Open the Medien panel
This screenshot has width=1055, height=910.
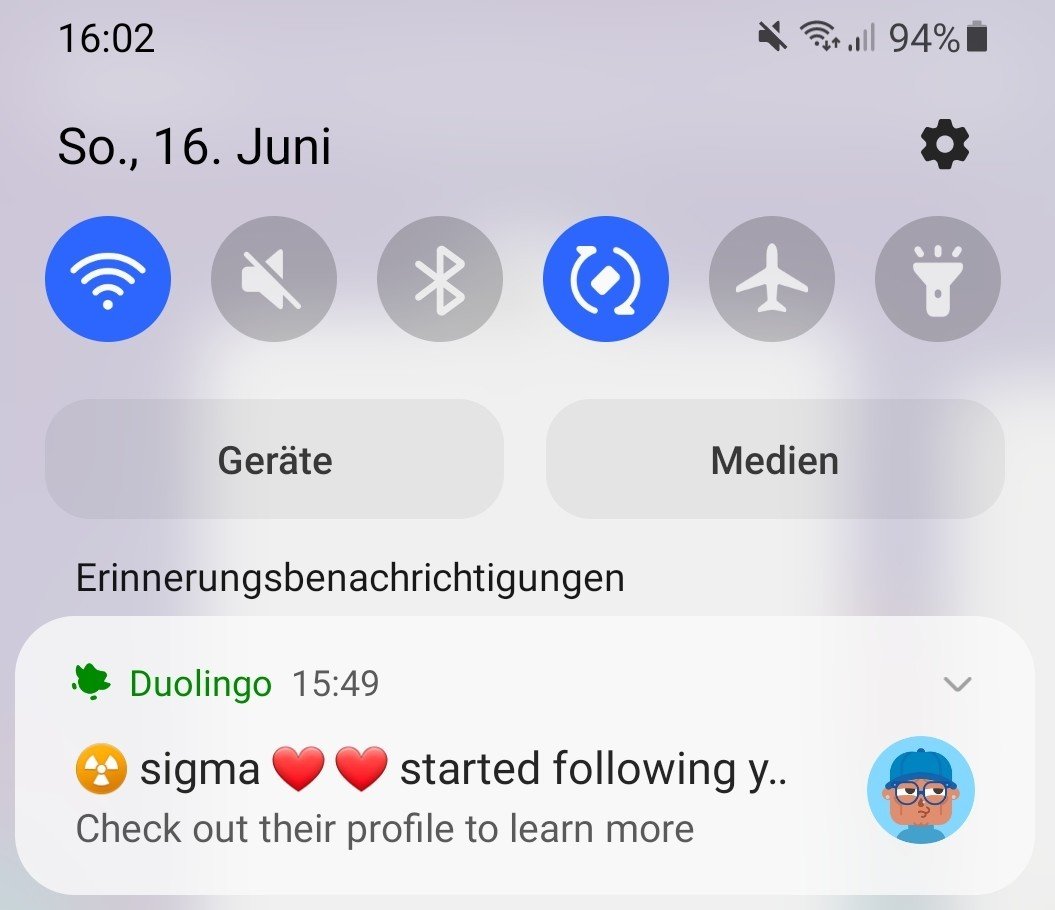(x=774, y=460)
